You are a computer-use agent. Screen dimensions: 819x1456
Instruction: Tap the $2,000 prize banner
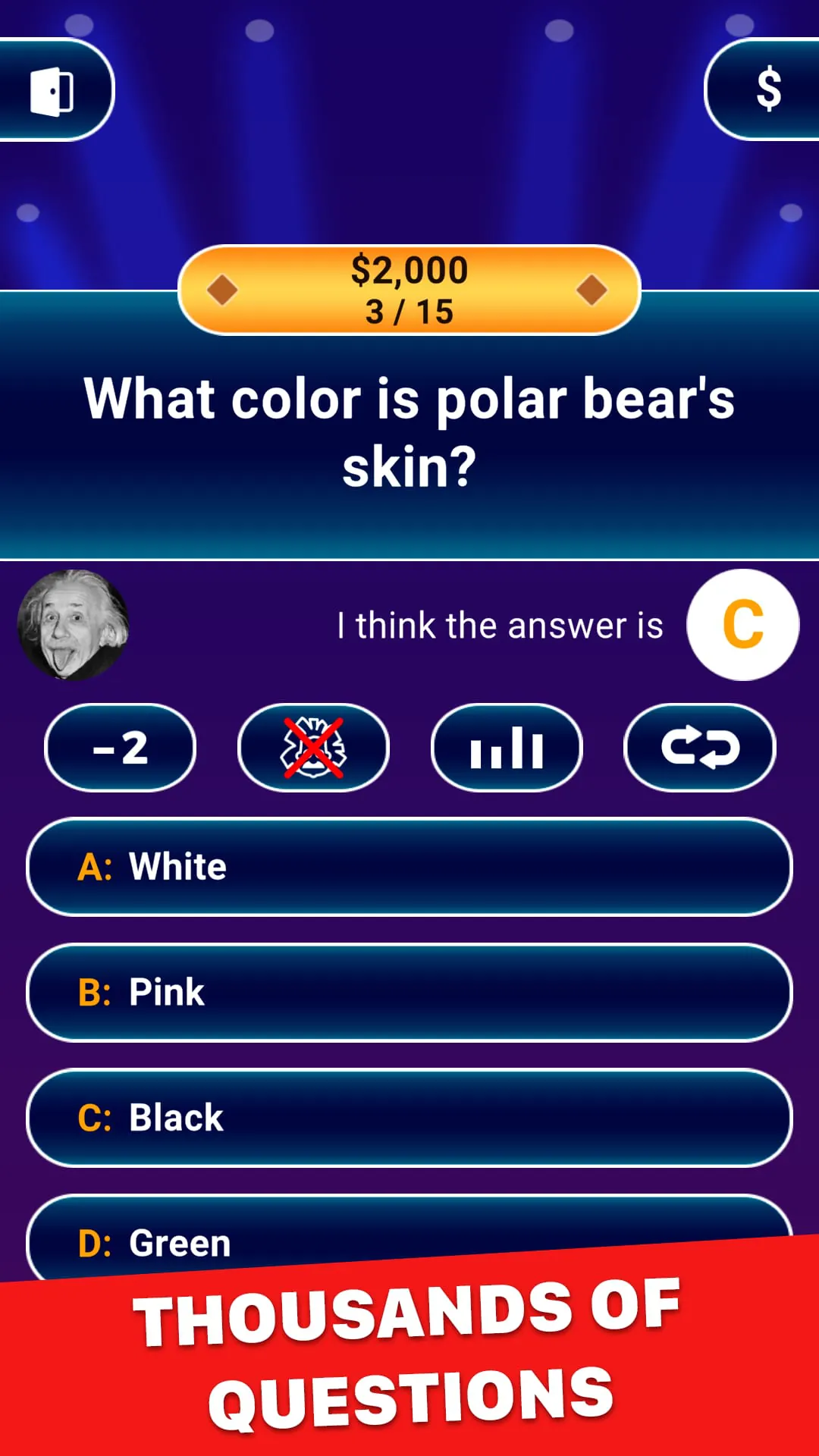pyautogui.click(x=409, y=270)
